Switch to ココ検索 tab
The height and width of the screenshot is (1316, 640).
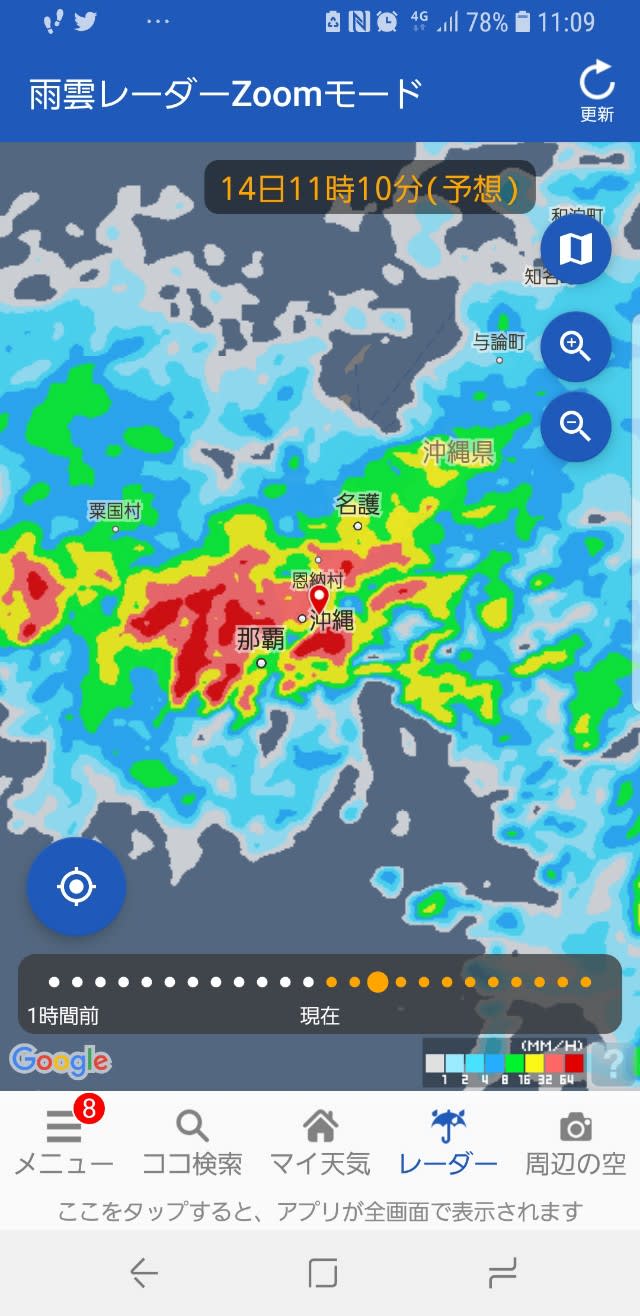point(192,1143)
